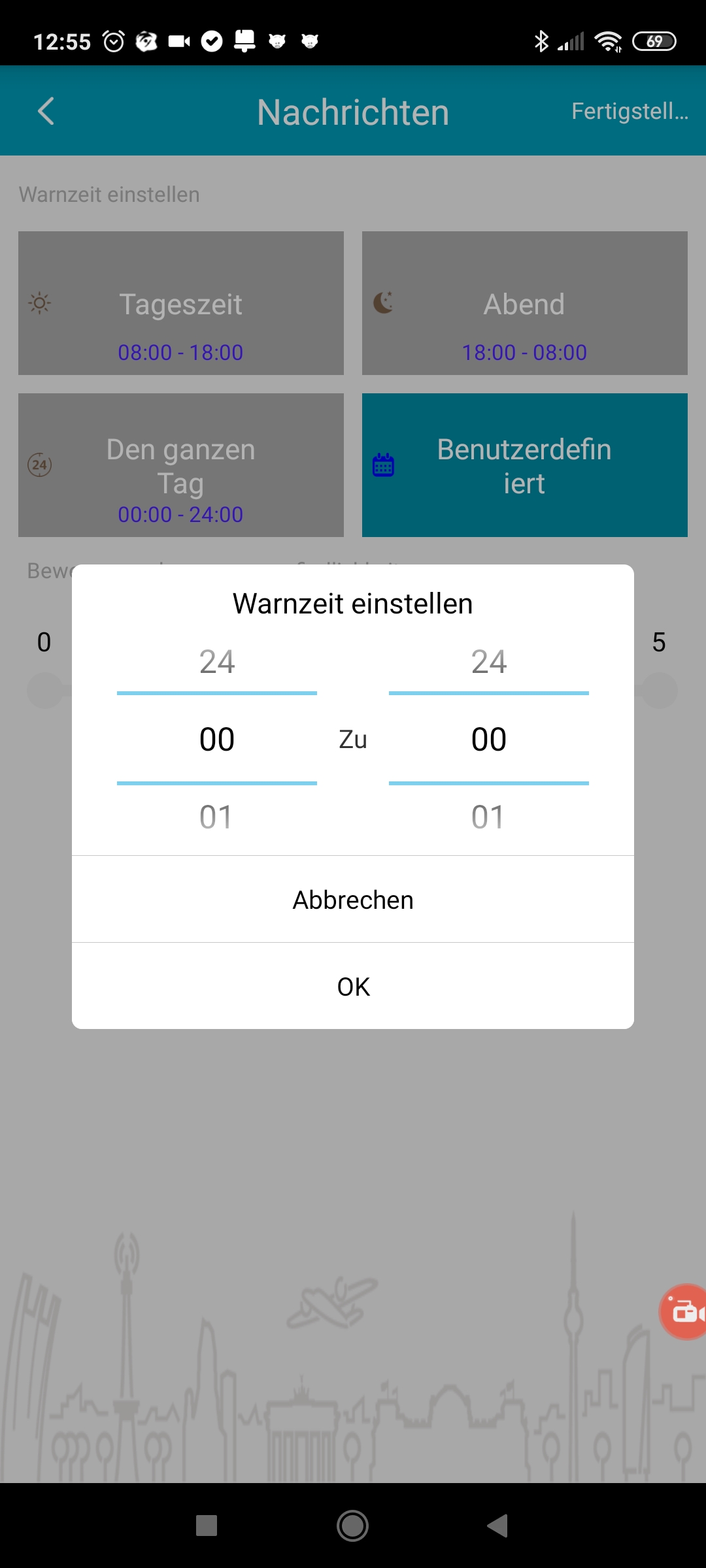Select 01 in the start hour picker
706x1568 pixels.
[217, 817]
